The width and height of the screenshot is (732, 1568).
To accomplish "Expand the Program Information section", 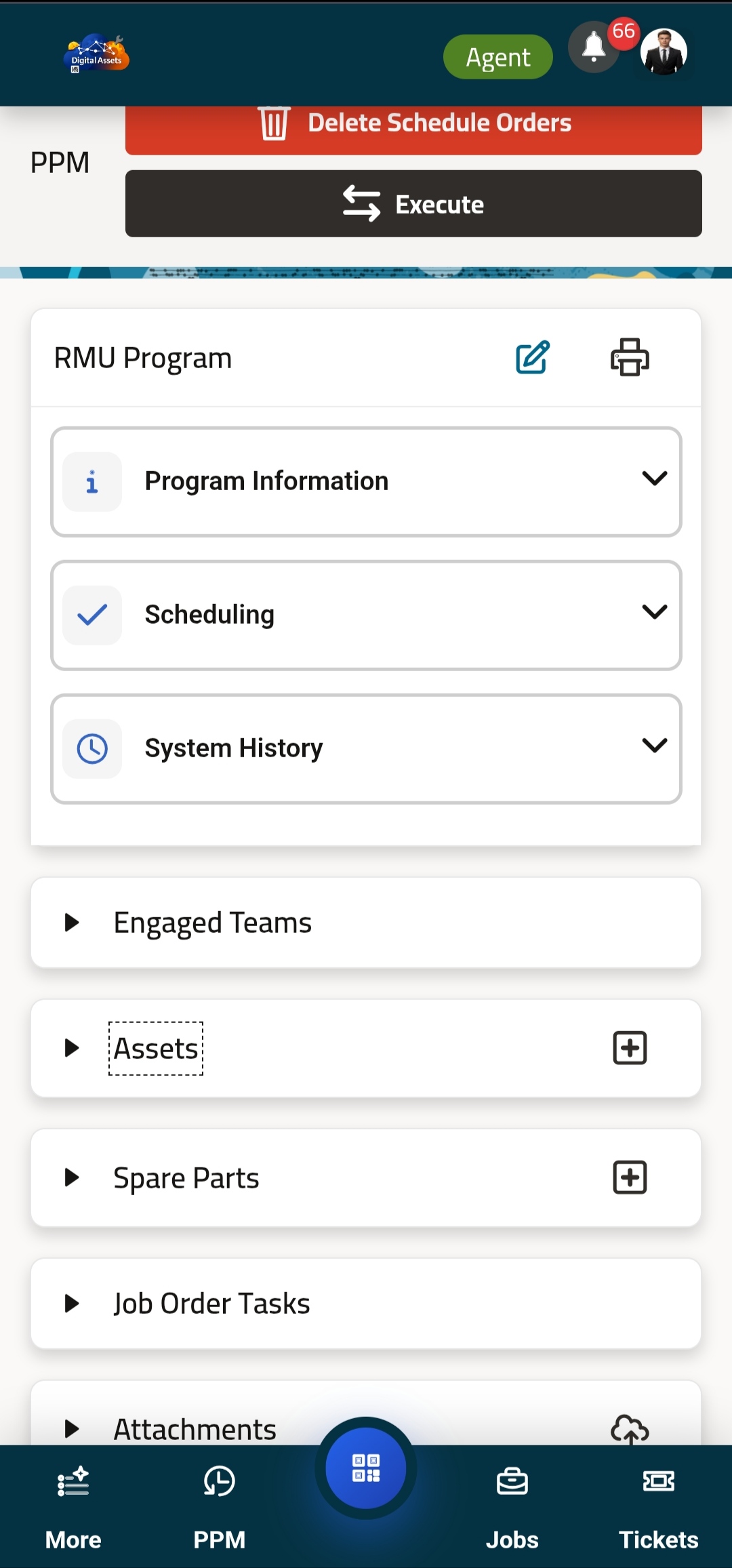I will tap(655, 479).
